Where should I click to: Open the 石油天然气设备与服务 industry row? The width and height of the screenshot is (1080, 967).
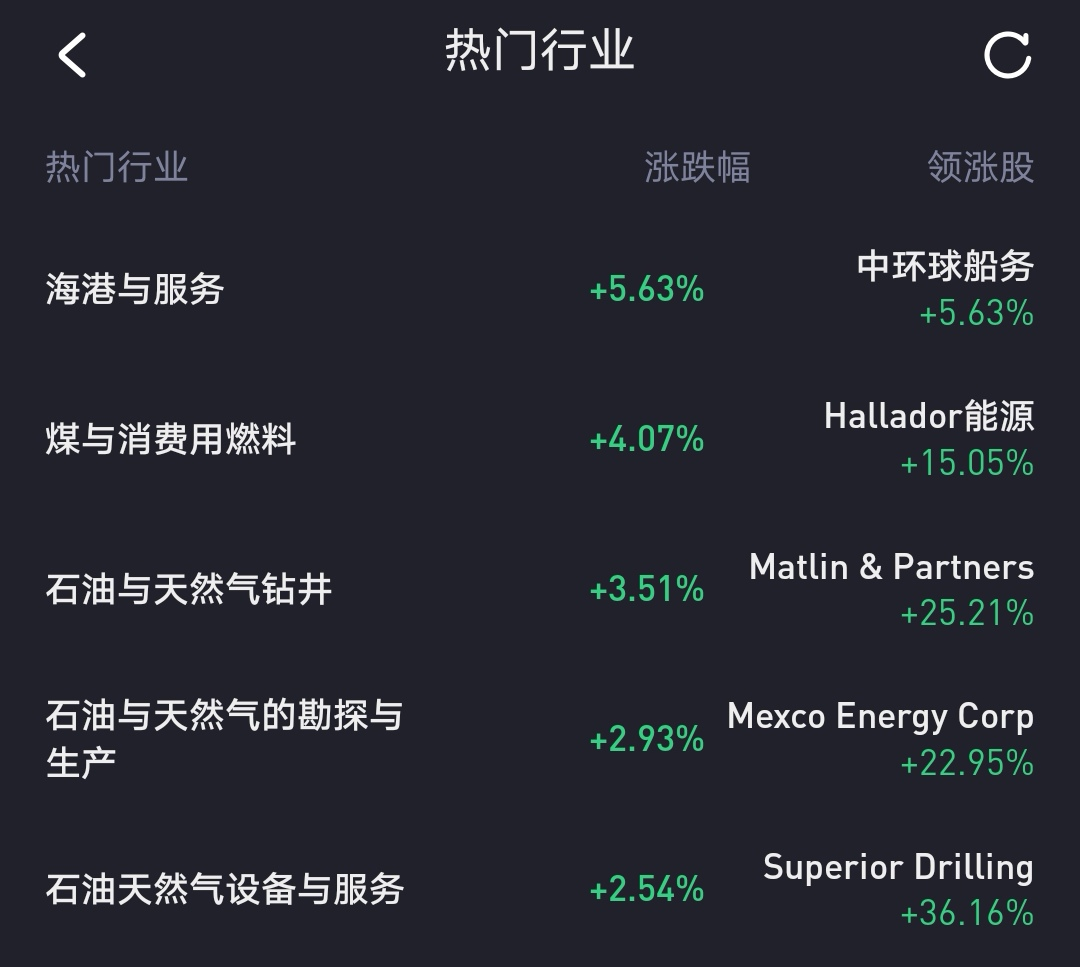click(225, 888)
